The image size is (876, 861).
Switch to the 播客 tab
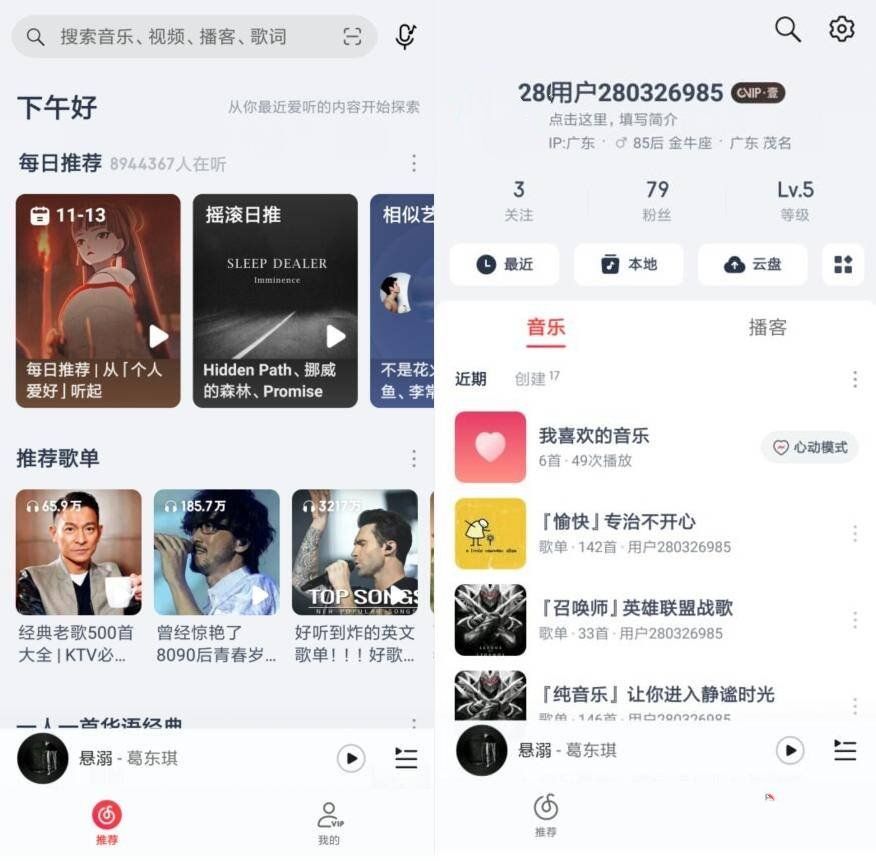tap(767, 327)
